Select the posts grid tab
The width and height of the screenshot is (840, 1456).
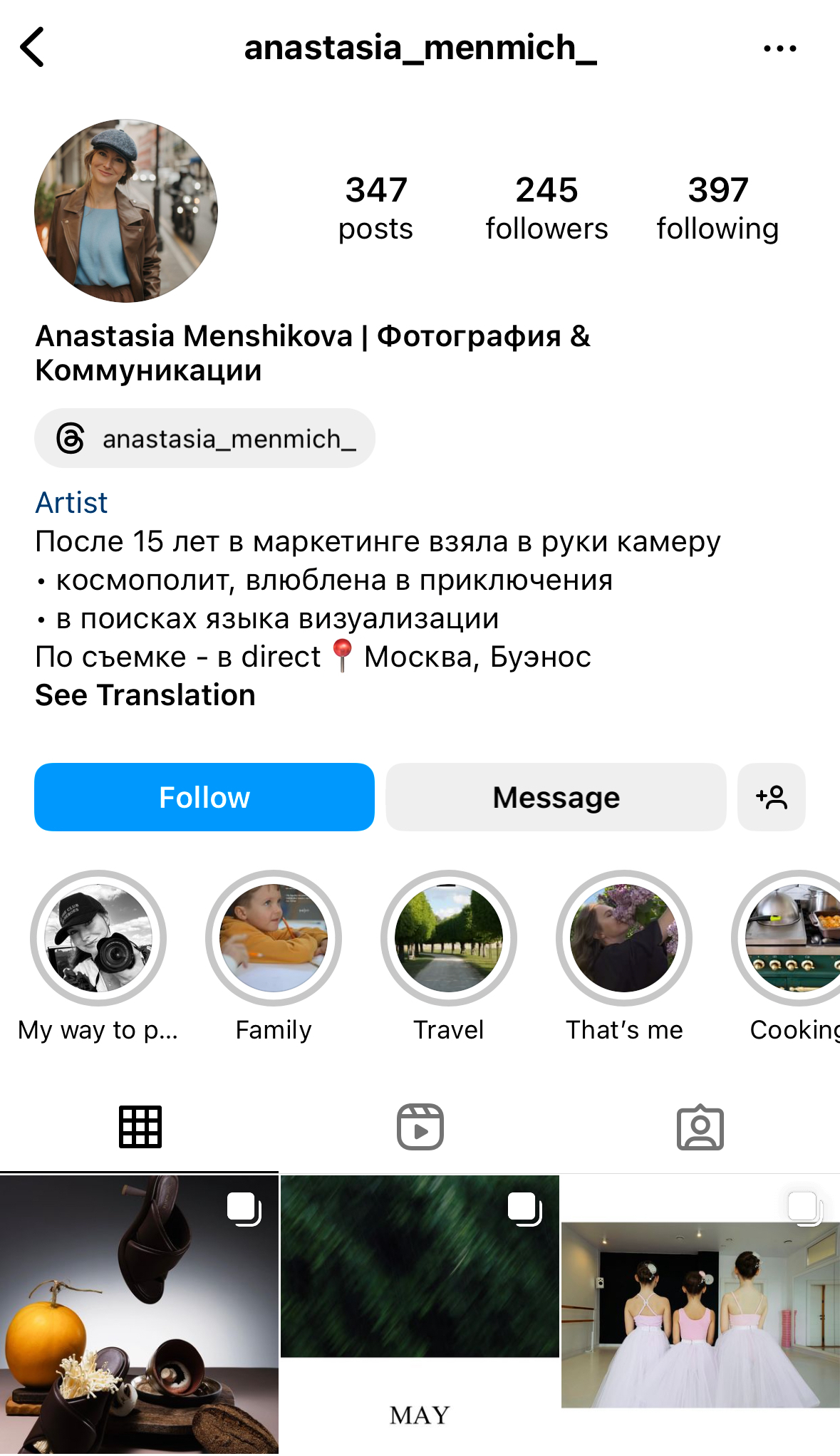pos(140,1127)
